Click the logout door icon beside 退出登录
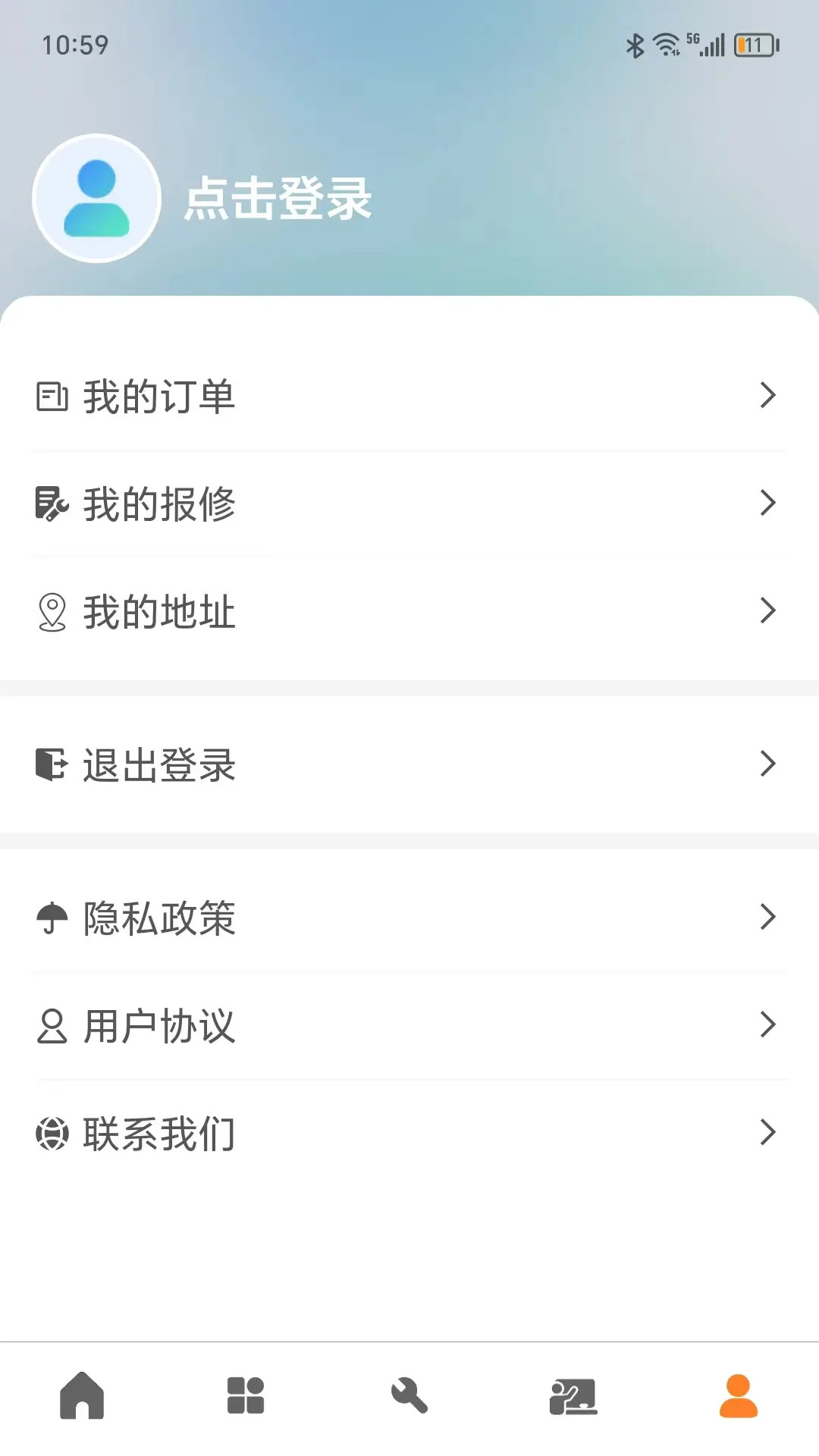Image resolution: width=819 pixels, height=1456 pixels. (51, 766)
